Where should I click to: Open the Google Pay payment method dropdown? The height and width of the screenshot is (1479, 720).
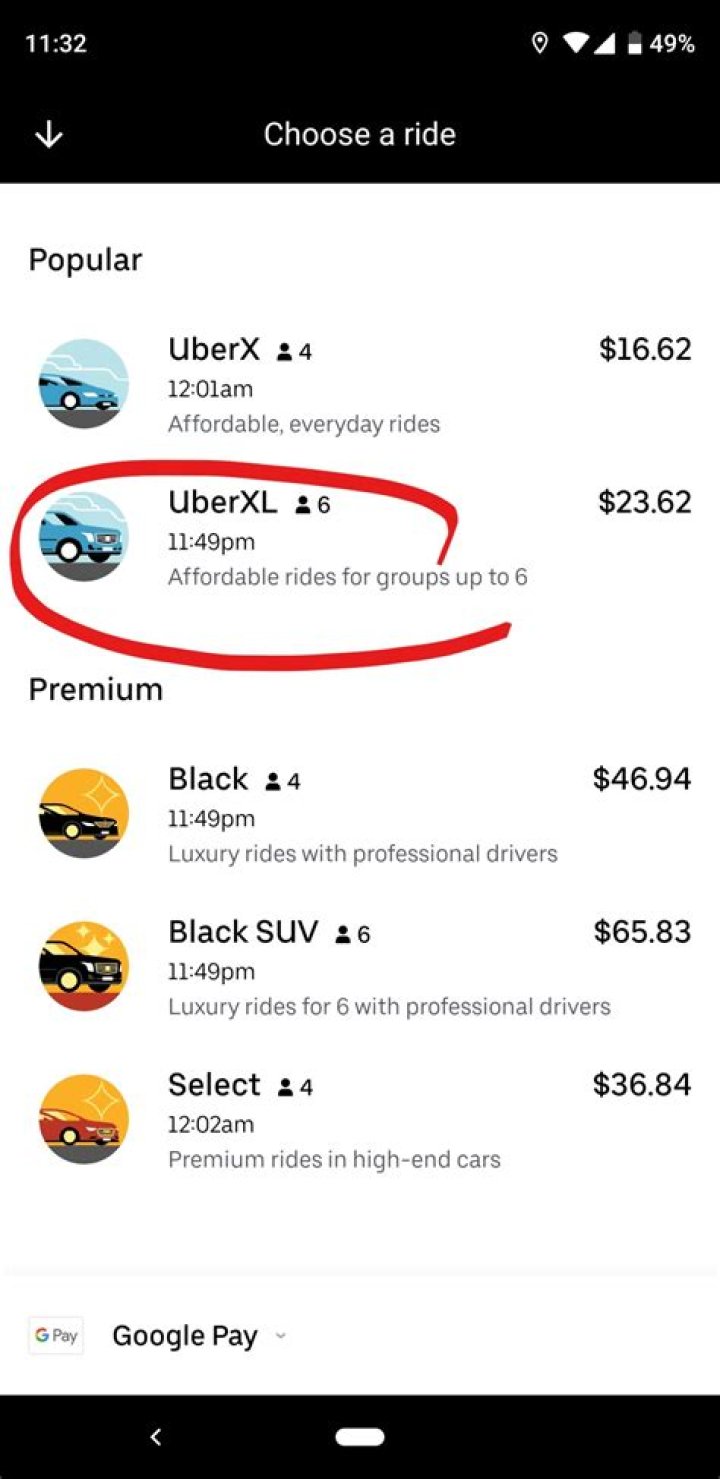tap(185, 1335)
